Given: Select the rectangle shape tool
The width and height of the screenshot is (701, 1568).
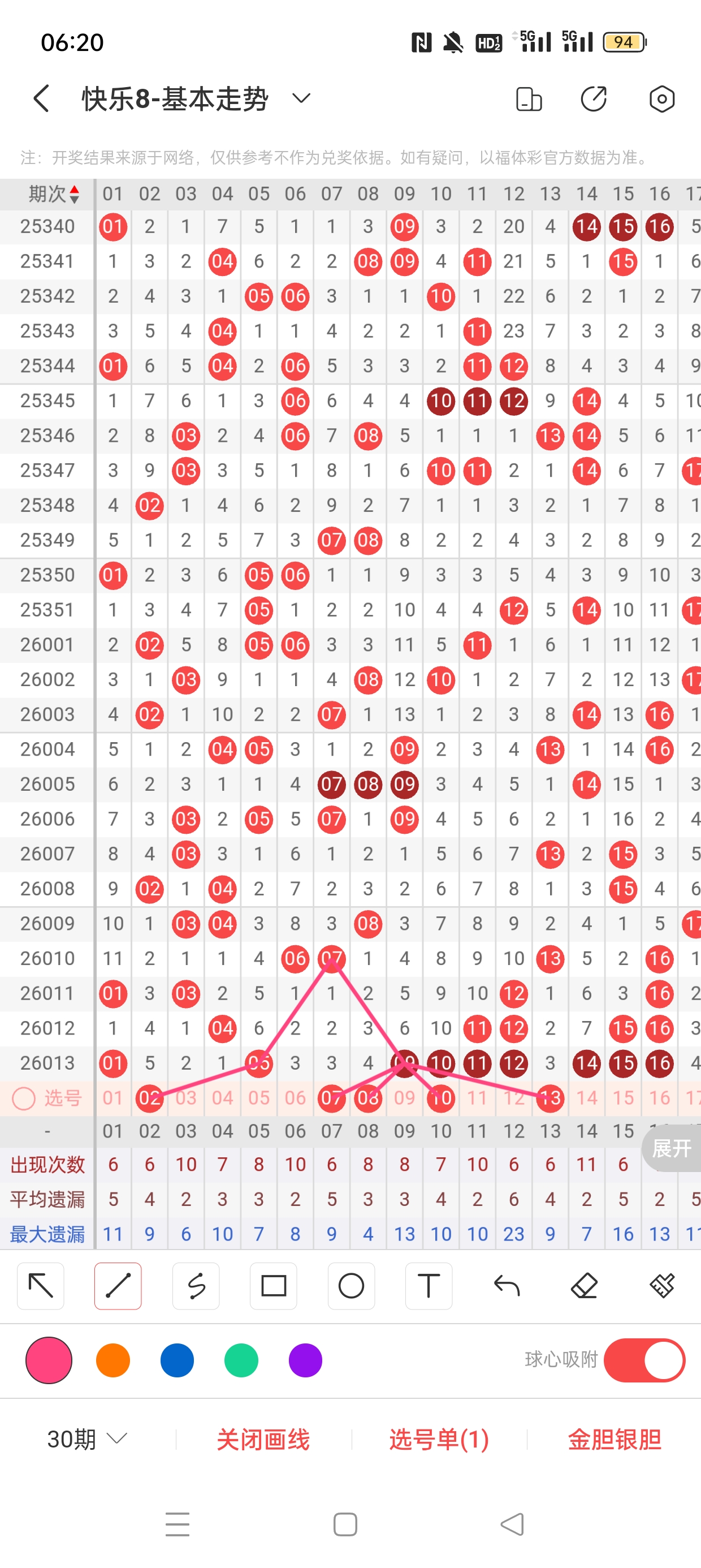Looking at the screenshot, I should pos(273,1286).
